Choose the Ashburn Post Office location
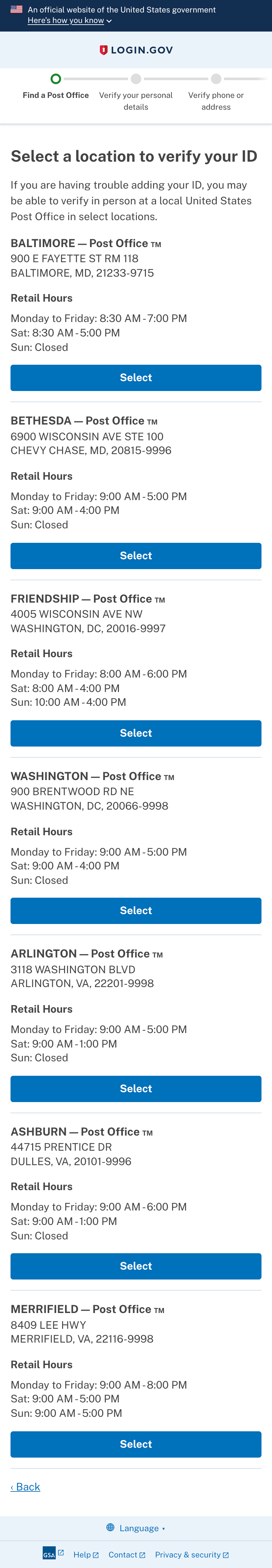This screenshot has width=272, height=1568. pos(136,1266)
